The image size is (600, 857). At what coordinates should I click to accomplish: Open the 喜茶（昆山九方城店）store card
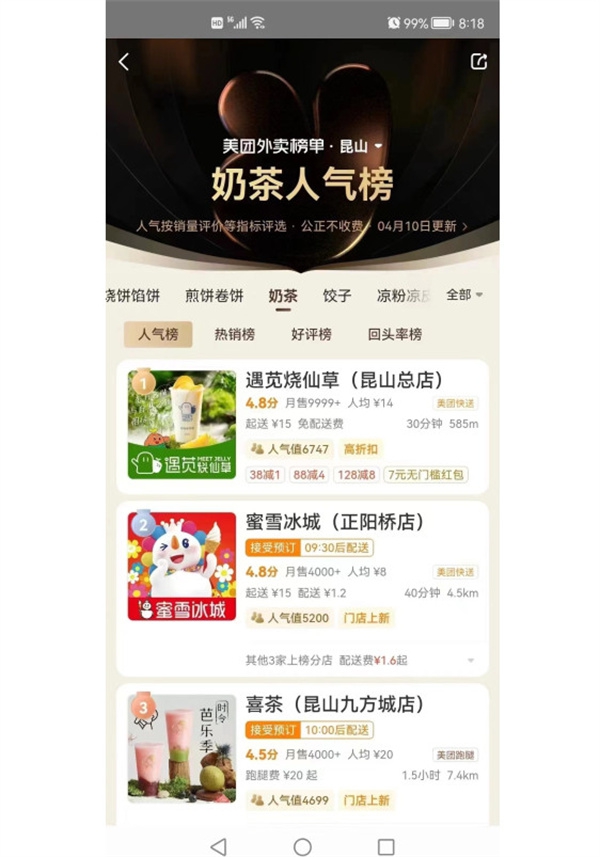335,704
